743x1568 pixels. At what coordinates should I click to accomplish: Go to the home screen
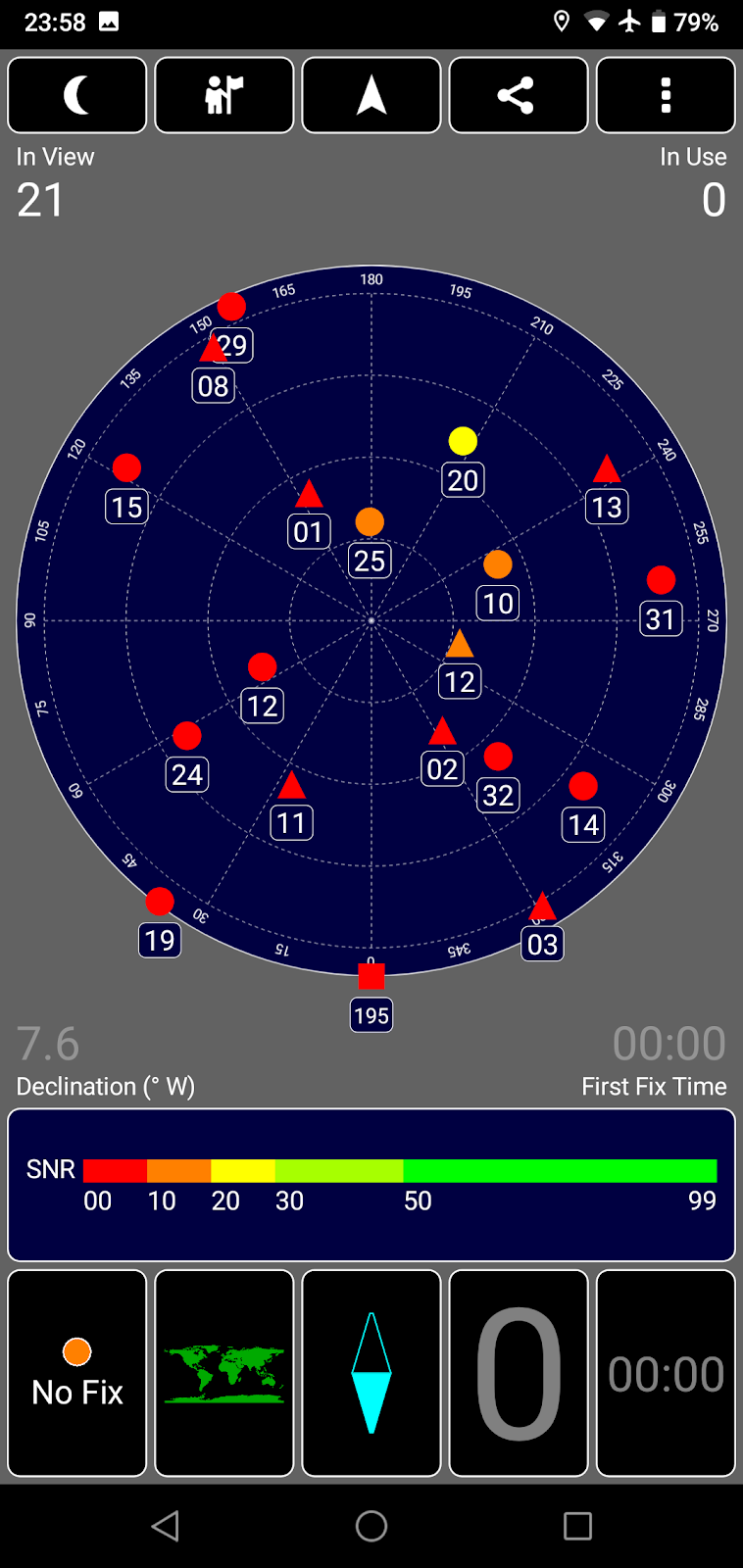point(371,1526)
